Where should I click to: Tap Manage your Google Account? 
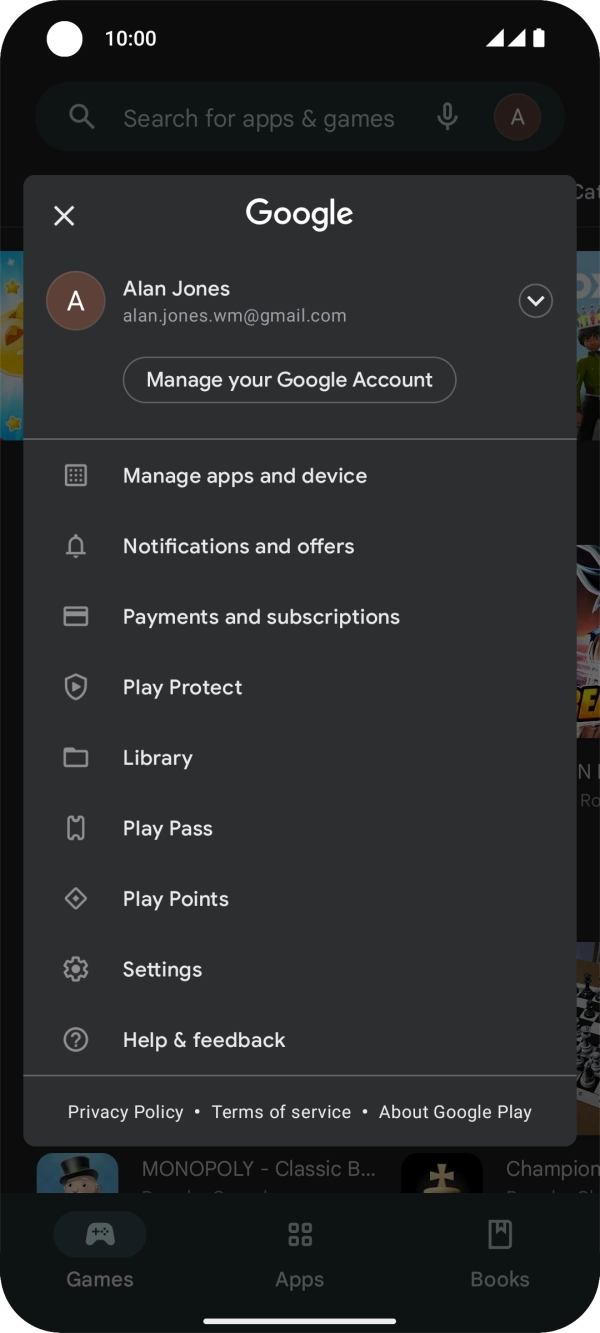point(289,380)
